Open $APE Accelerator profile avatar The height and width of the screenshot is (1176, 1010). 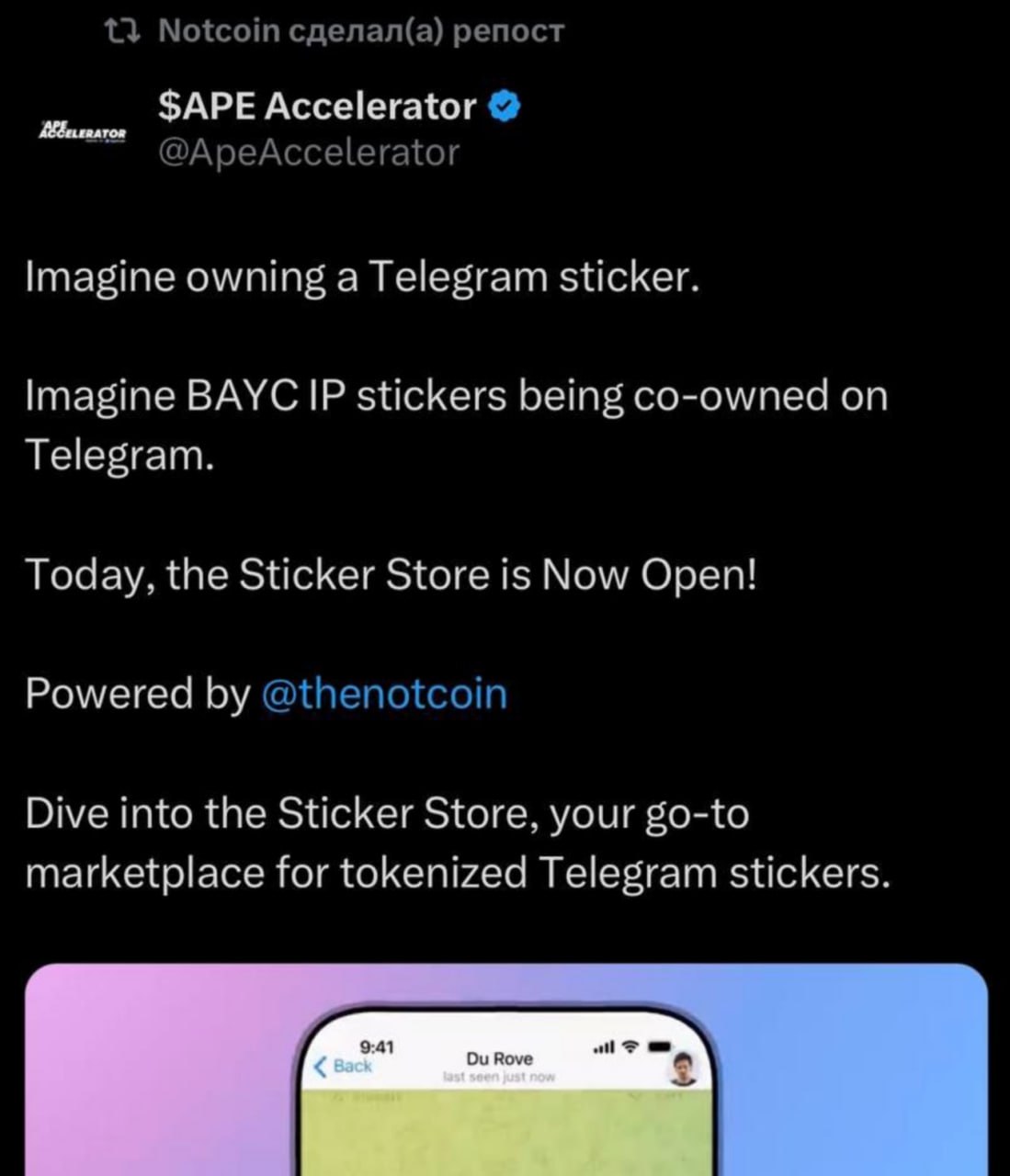coord(82,131)
